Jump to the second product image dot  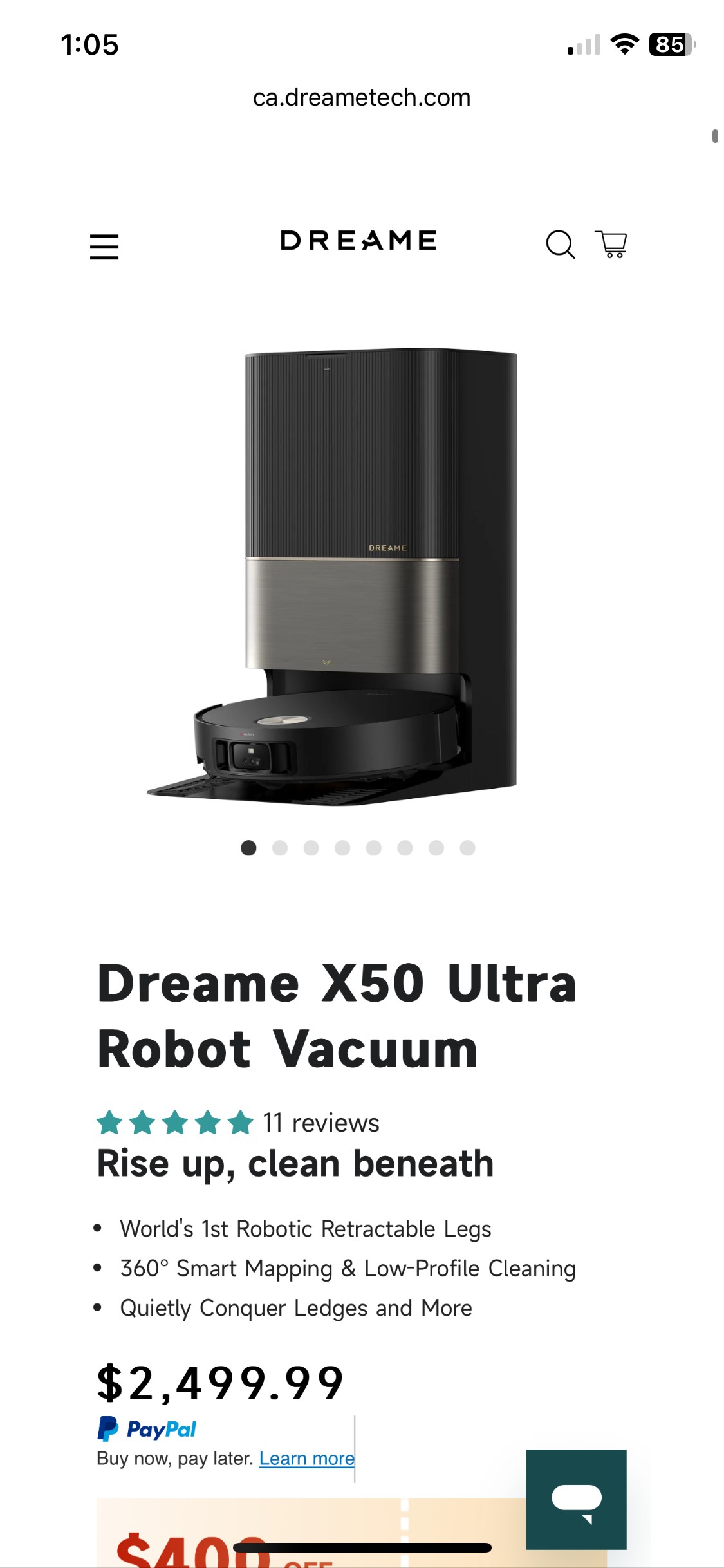(x=280, y=848)
